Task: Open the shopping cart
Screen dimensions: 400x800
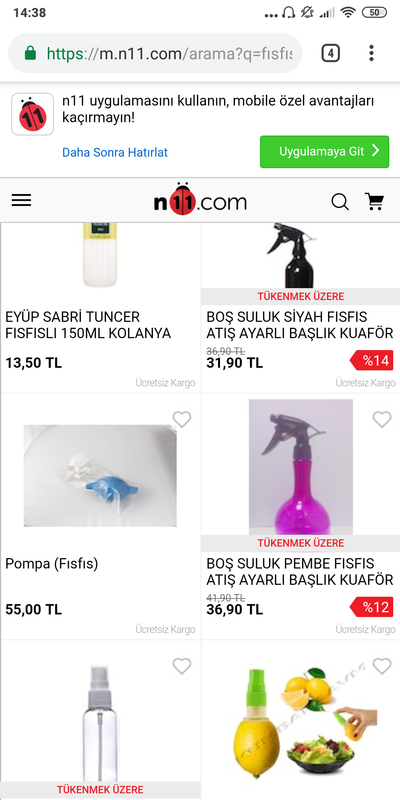Action: click(x=374, y=202)
